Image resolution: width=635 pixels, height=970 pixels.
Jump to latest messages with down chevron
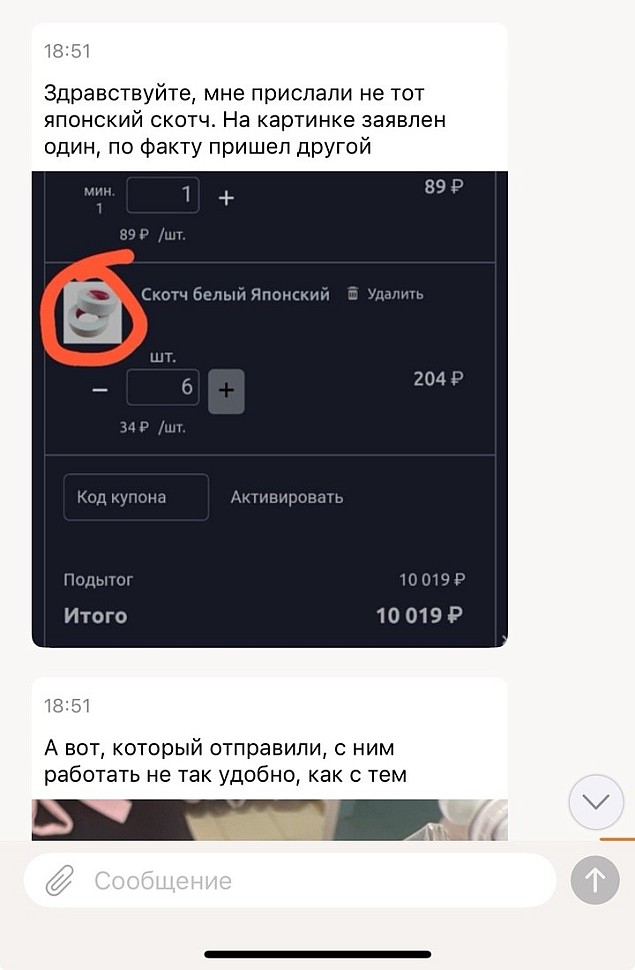(x=595, y=801)
